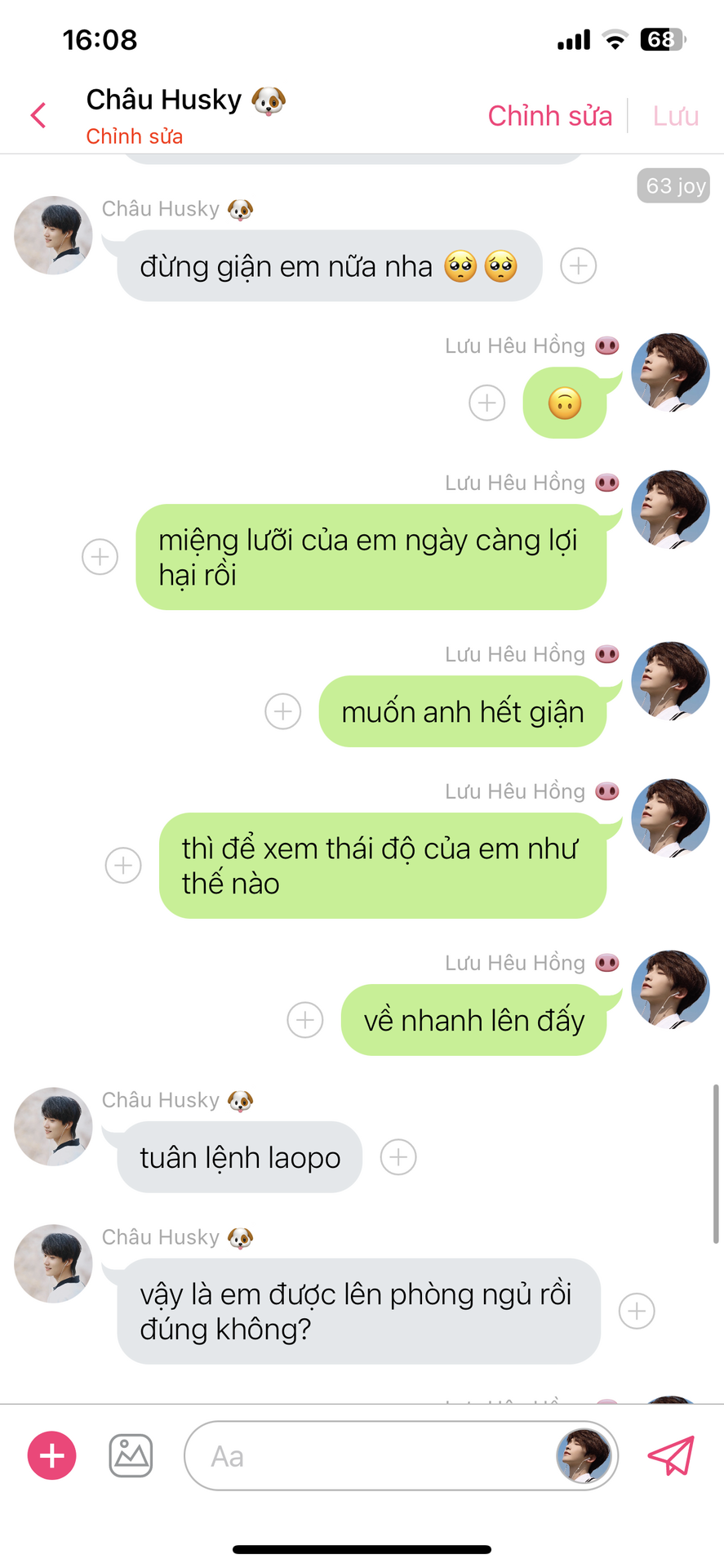This screenshot has width=724, height=1568.
Task: Tap plus beside 'đừng giận em nữa nha'
Action: pos(578,266)
